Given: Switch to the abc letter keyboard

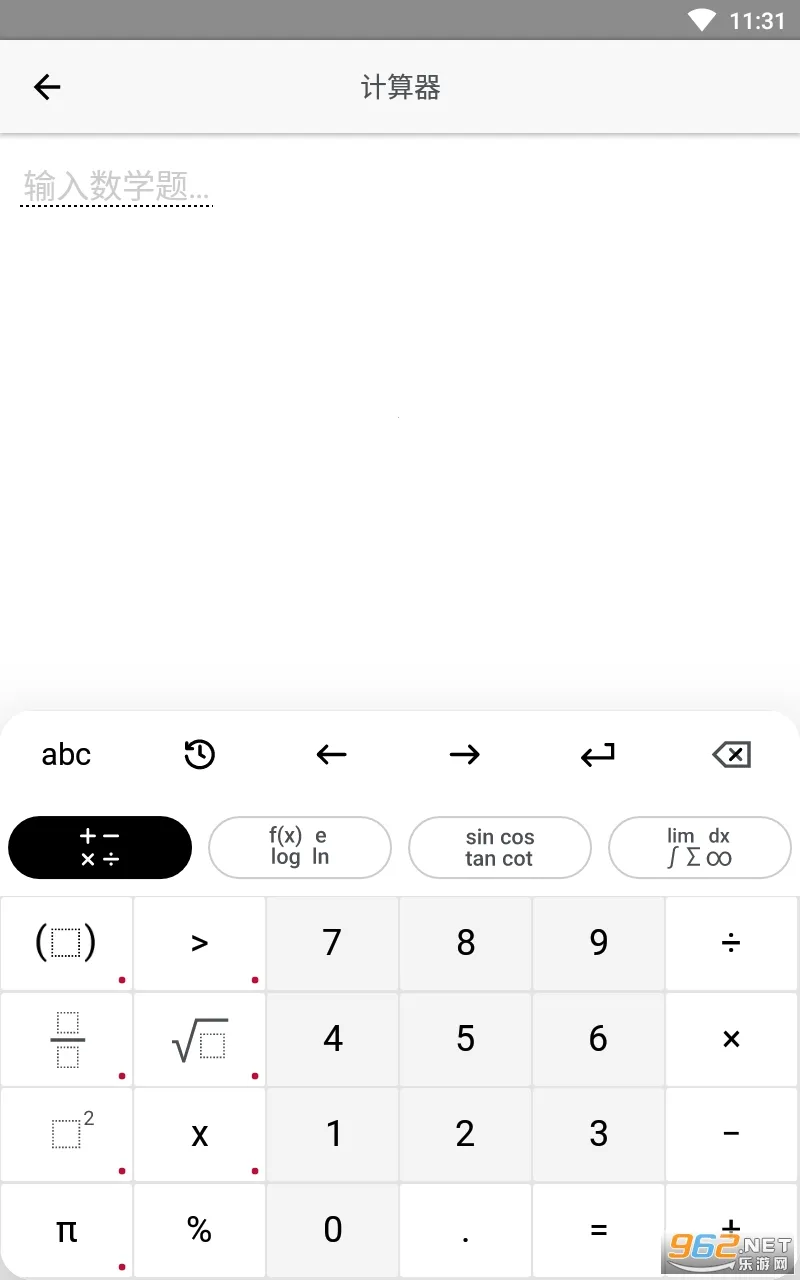Looking at the screenshot, I should [x=66, y=754].
